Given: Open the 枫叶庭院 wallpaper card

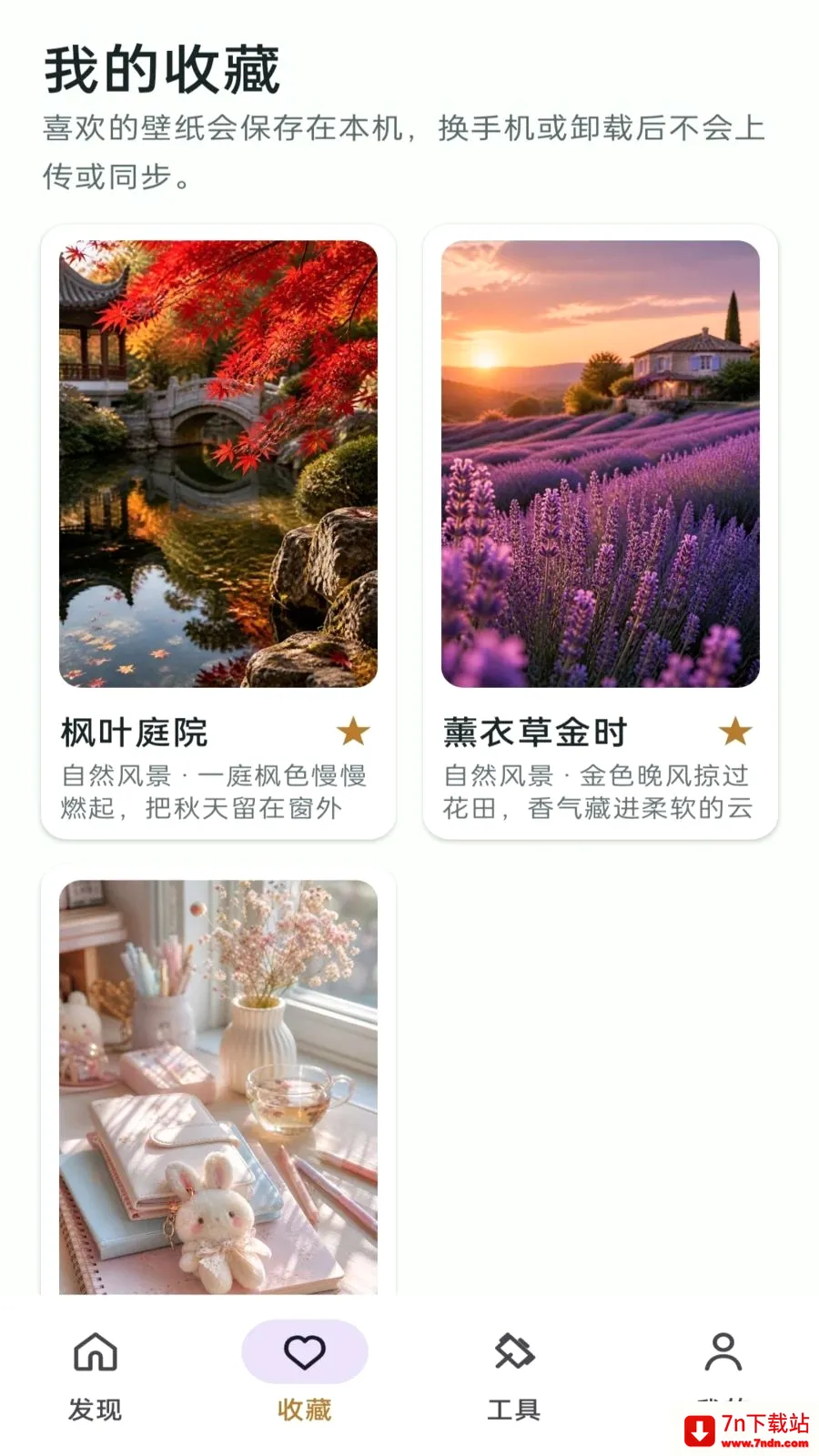Looking at the screenshot, I should [218, 531].
